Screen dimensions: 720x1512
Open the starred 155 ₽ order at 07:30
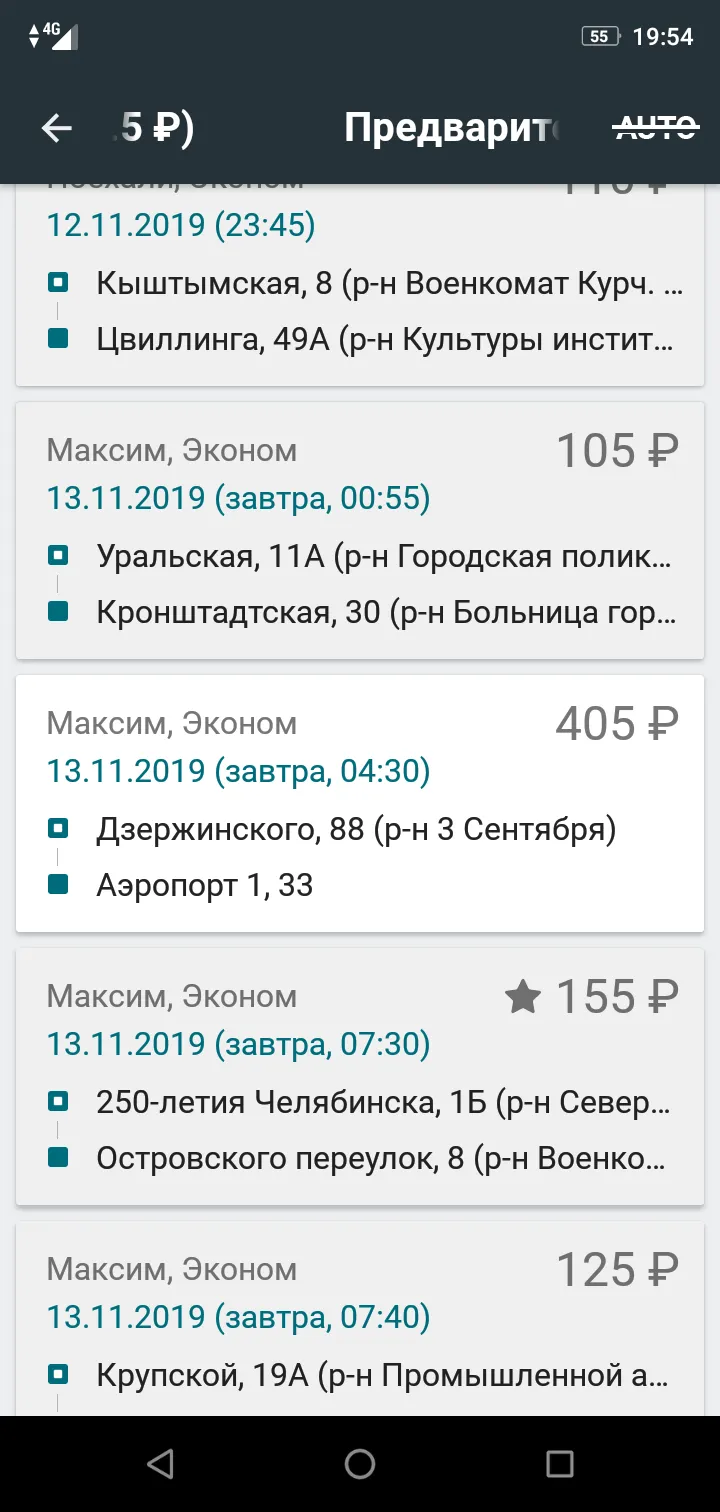pos(360,1076)
